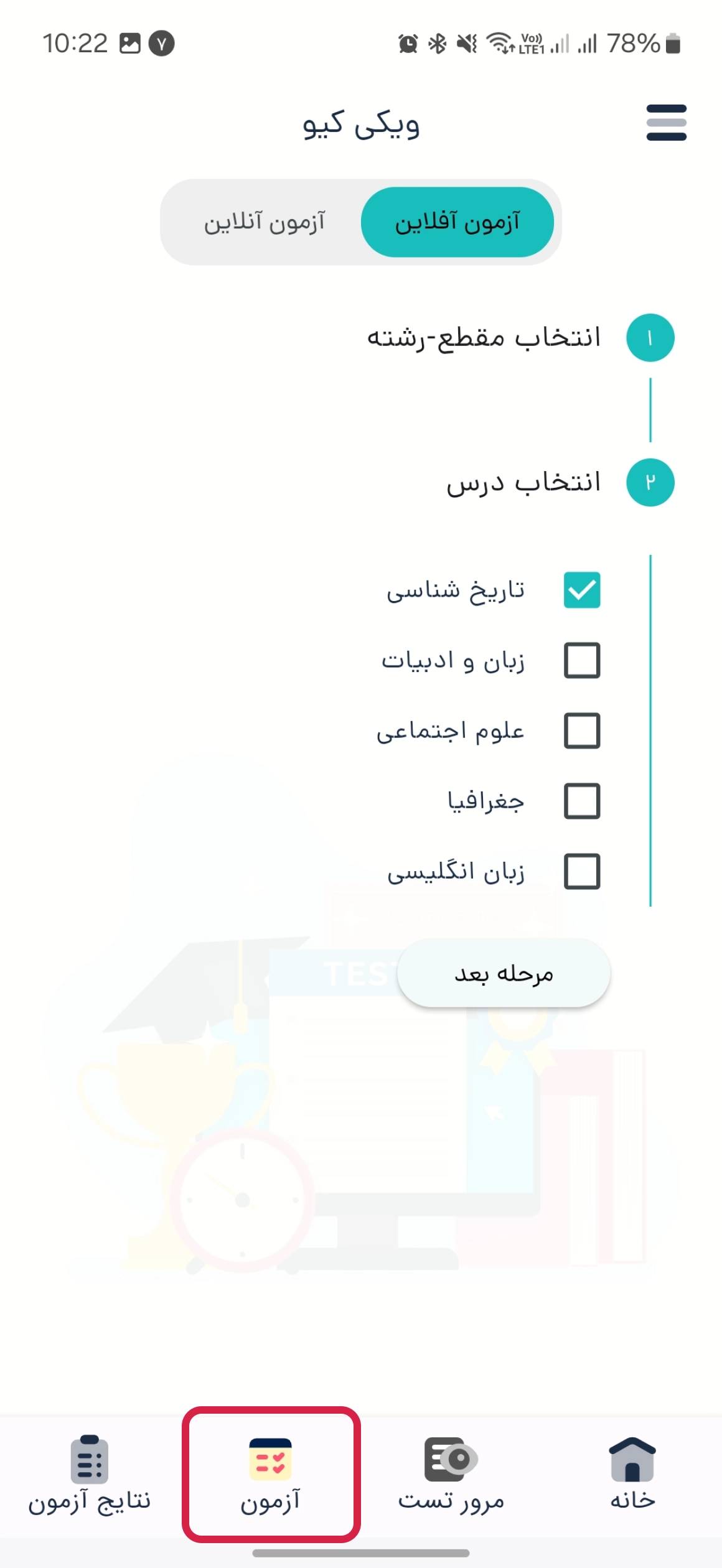This screenshot has height=1568, width=722.
Task: Tick the علوم اجتماعی checkbox
Action: point(582,730)
